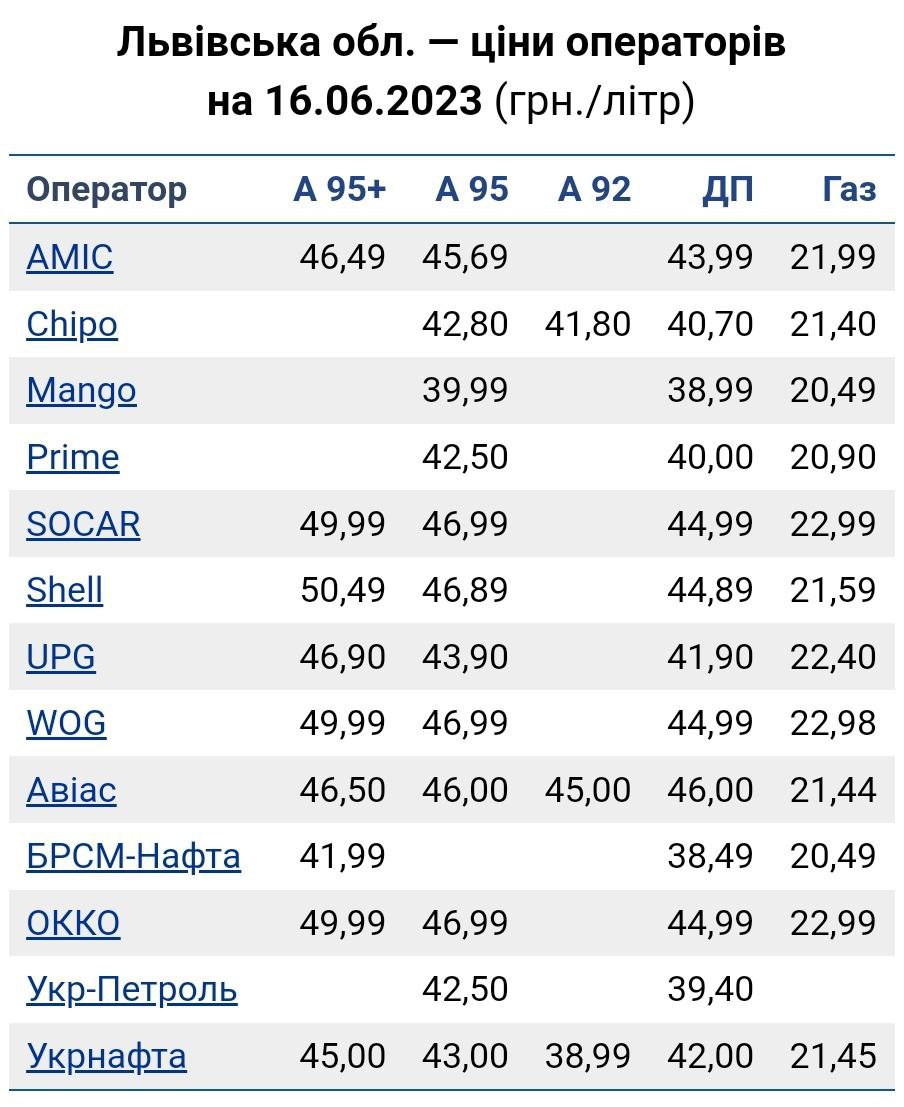
Task: Open the UPG operator link
Action: coord(61,657)
